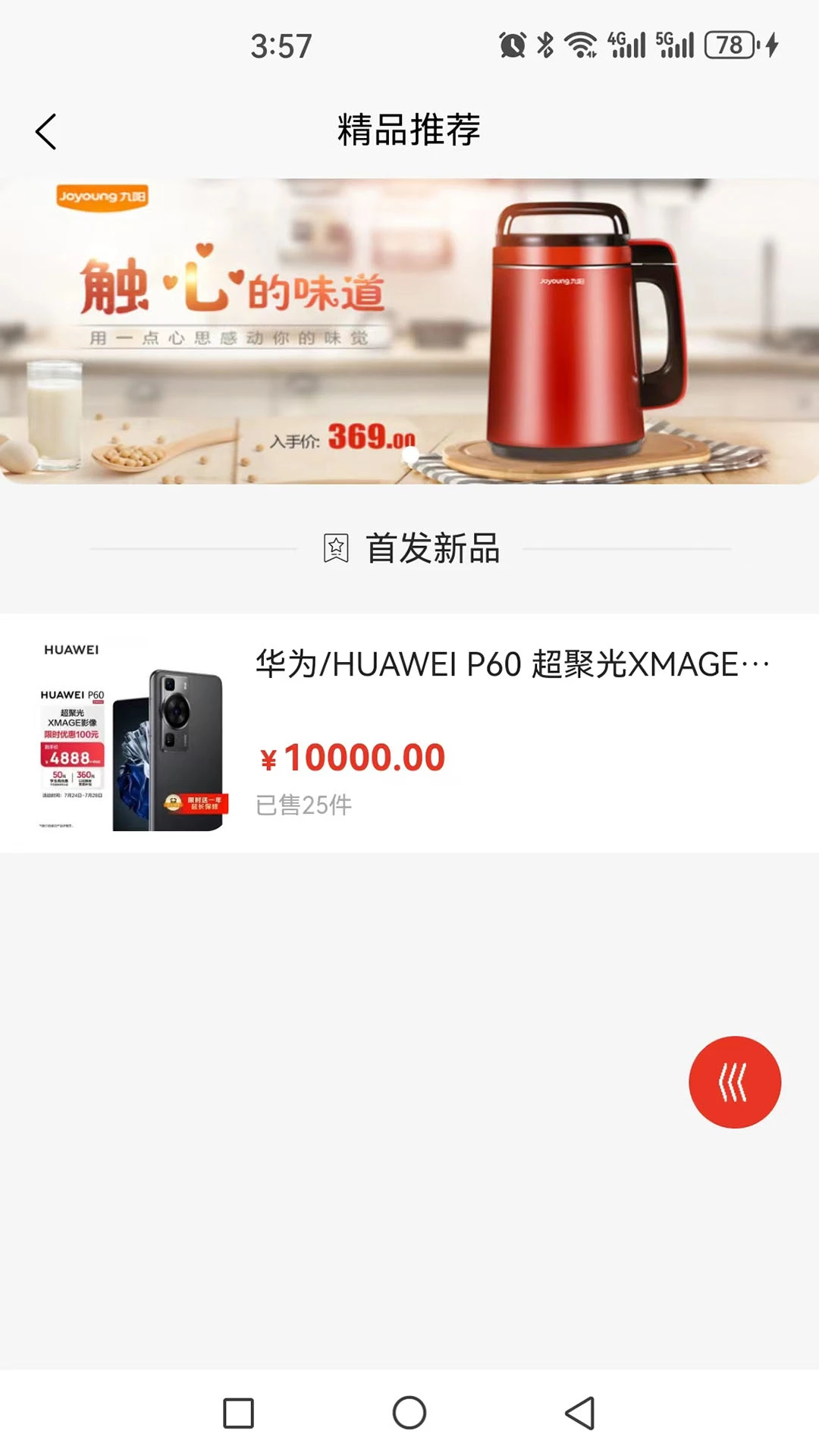
Task: Select the HUAWEI P60 product image
Action: click(x=129, y=732)
